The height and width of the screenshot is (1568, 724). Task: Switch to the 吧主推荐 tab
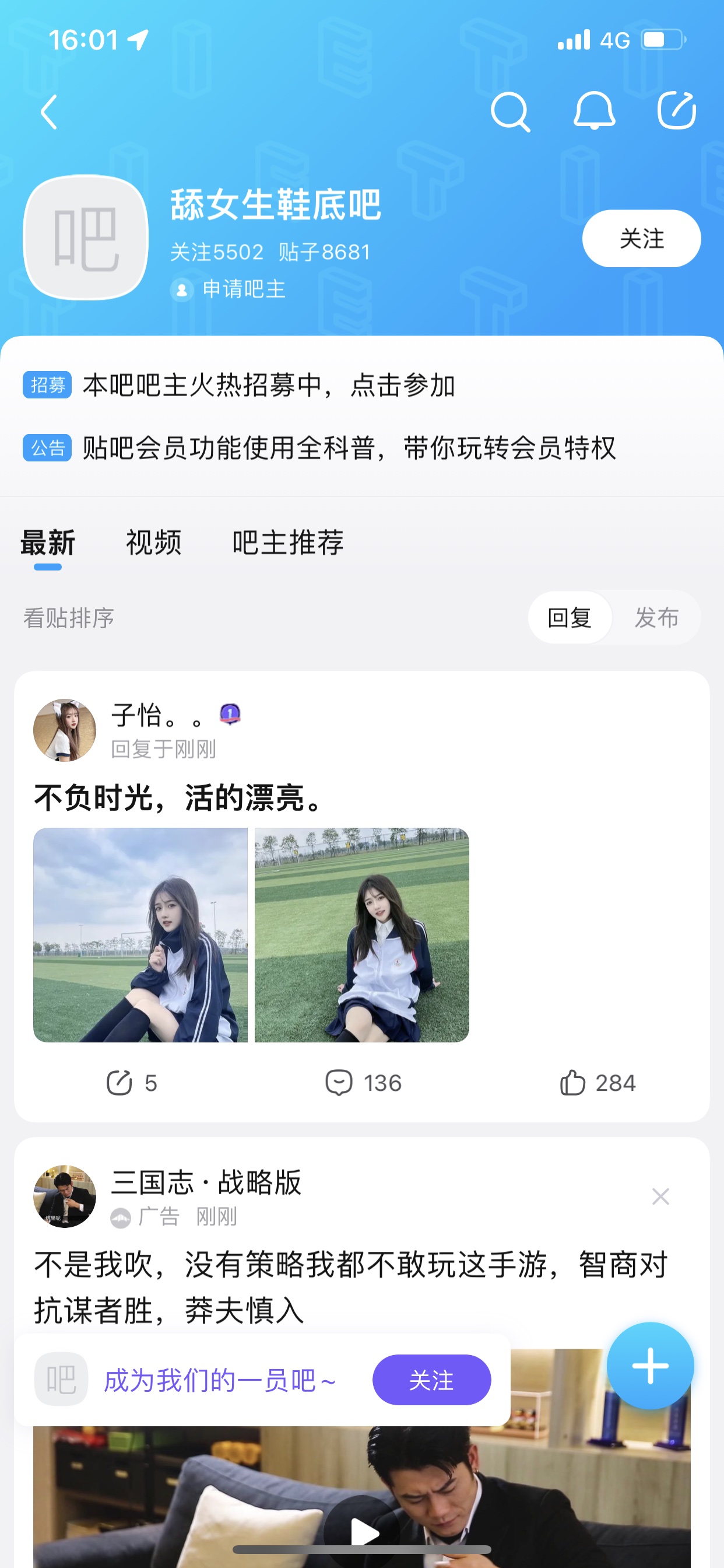[288, 542]
